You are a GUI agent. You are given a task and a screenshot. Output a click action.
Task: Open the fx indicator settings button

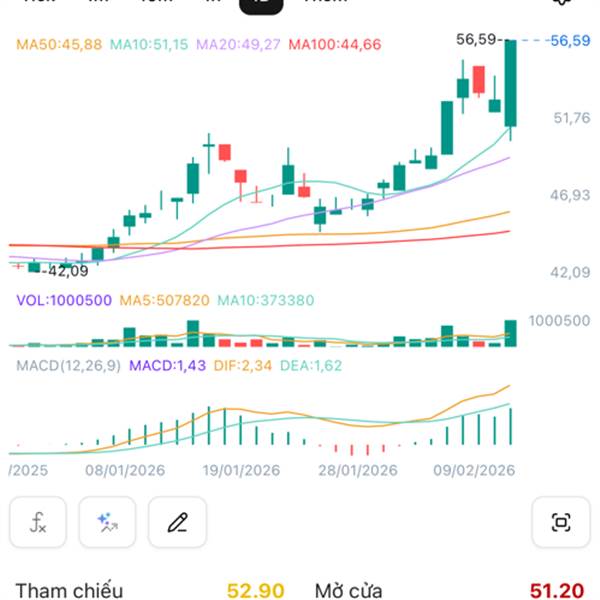[38, 522]
